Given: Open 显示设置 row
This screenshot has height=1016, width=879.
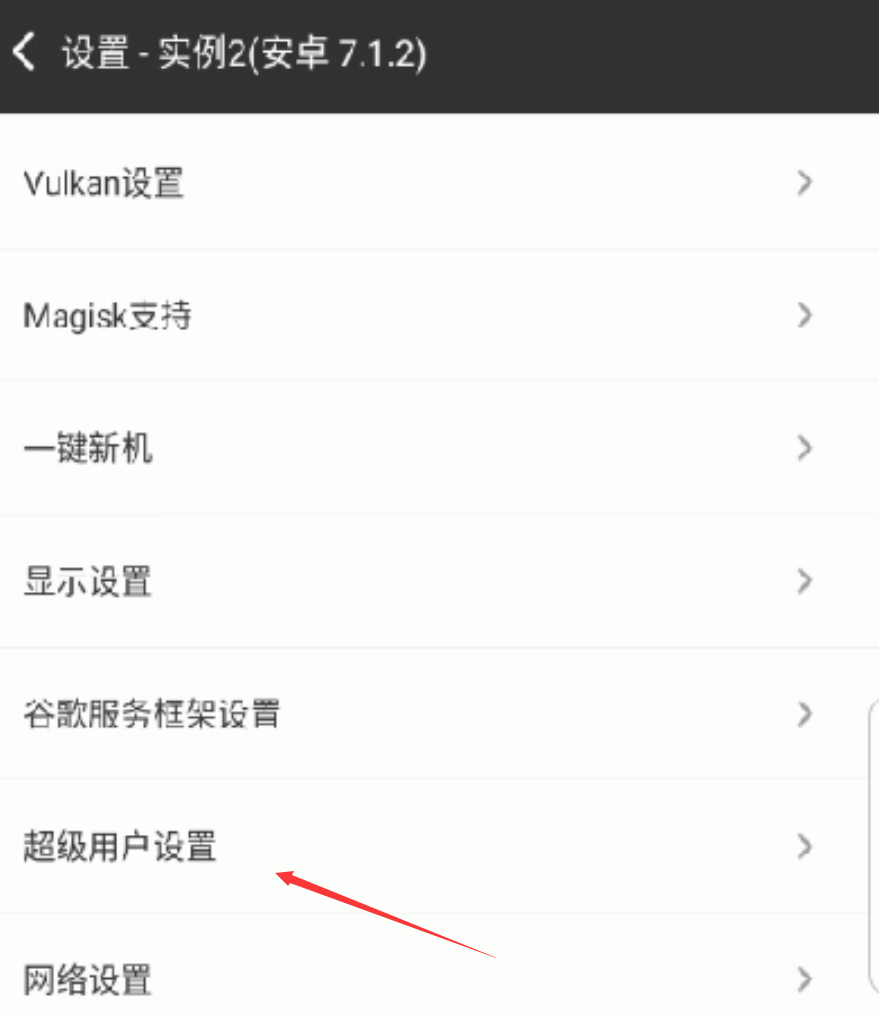Looking at the screenshot, I should (420, 581).
